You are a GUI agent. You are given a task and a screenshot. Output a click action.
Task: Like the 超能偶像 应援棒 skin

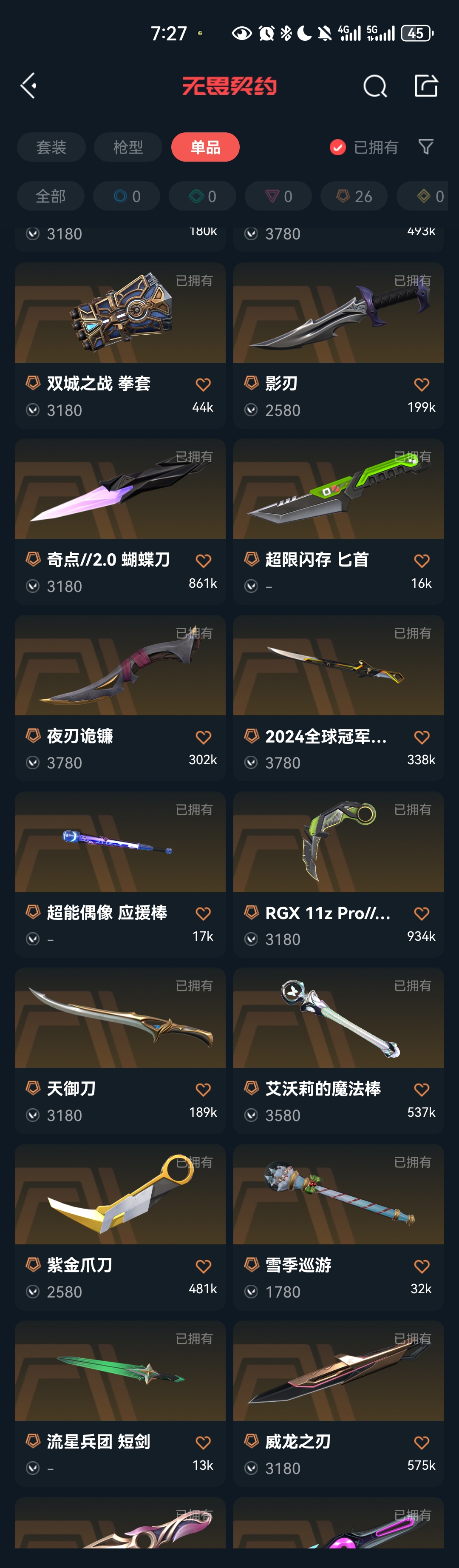(203, 913)
